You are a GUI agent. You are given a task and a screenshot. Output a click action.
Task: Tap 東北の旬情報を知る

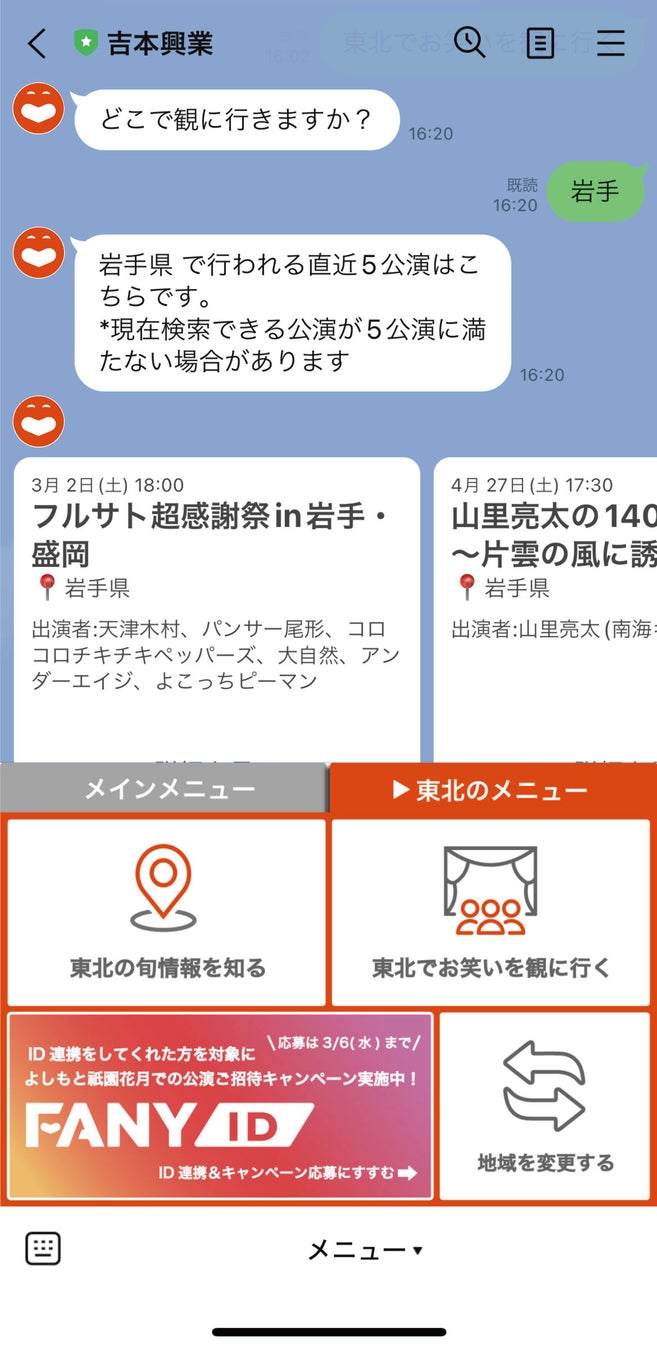click(167, 912)
